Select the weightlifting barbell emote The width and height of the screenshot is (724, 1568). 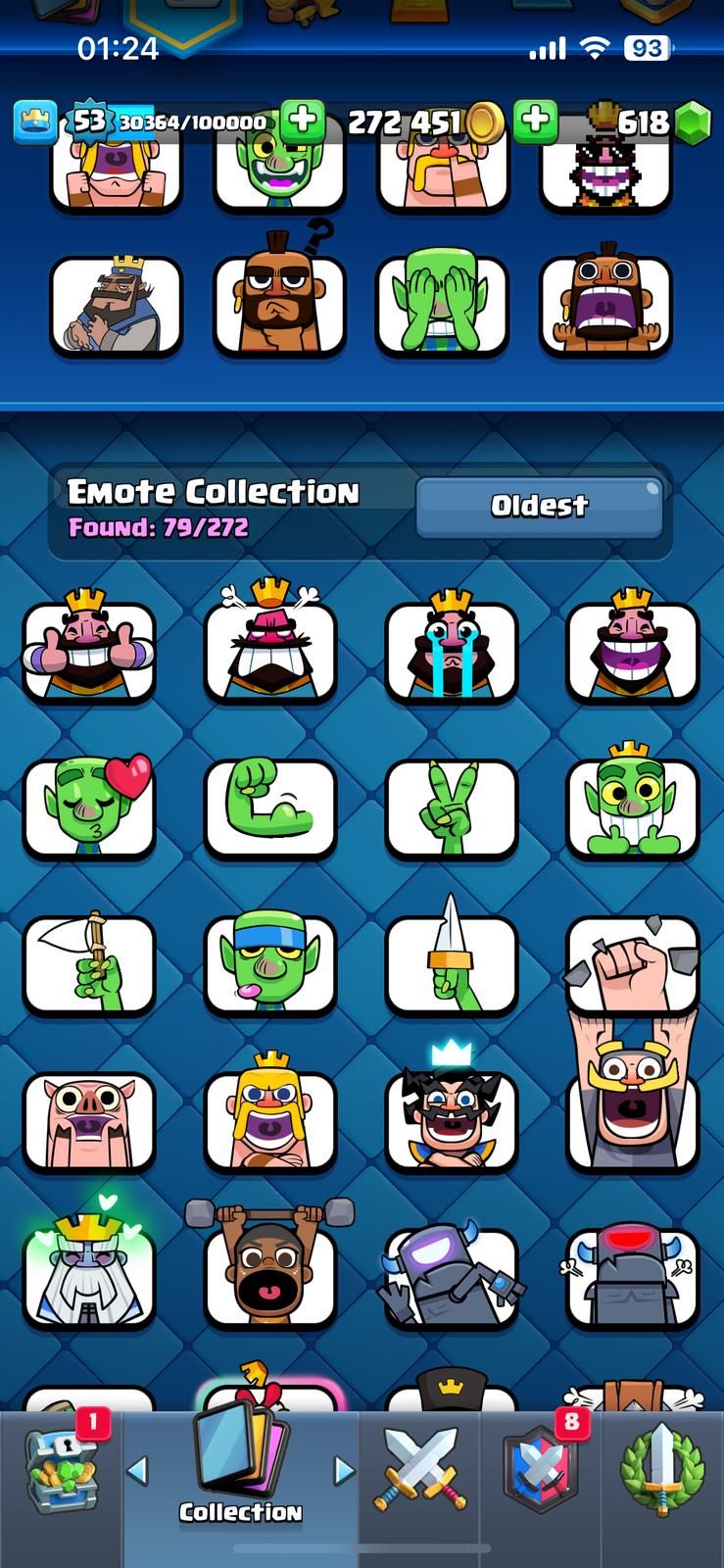(x=270, y=1274)
